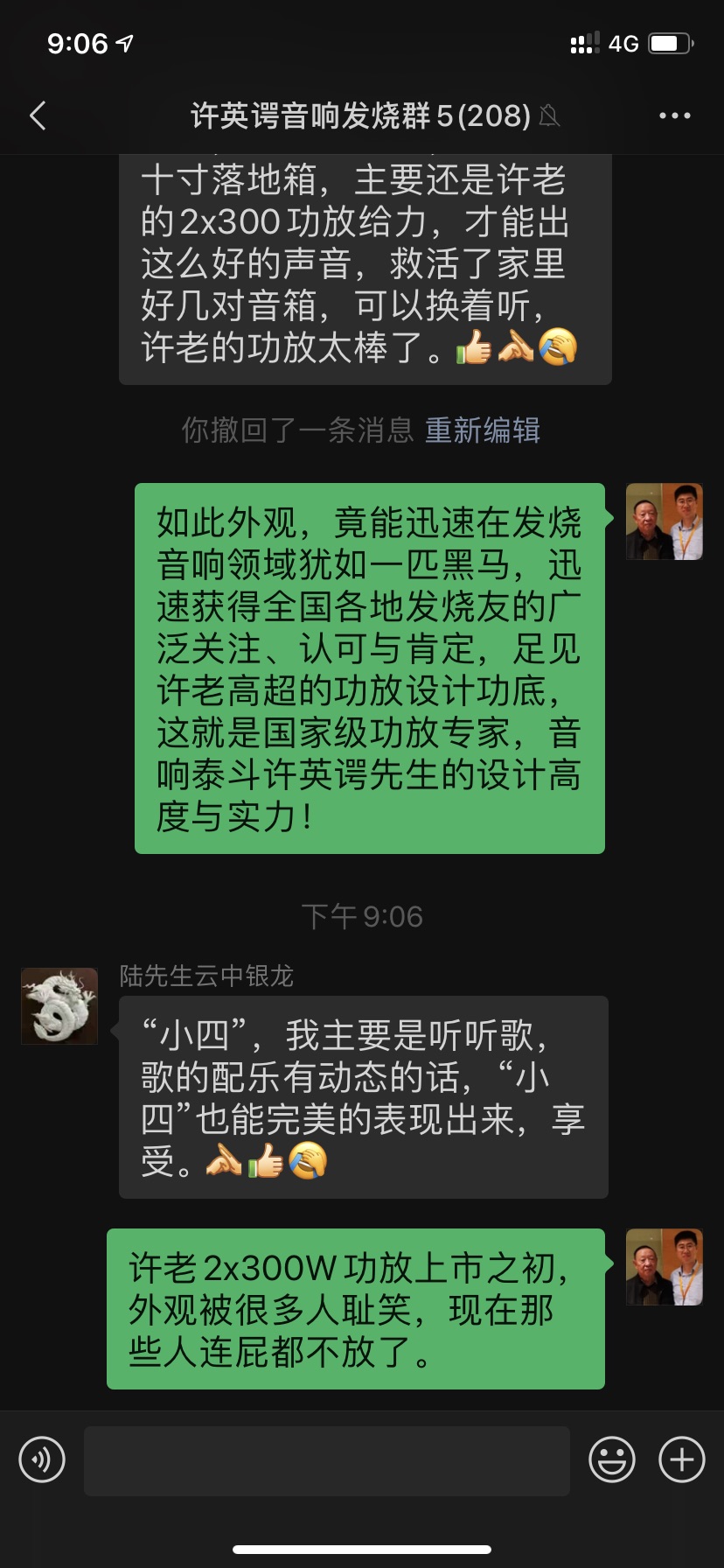
Task: Switch to voice message input
Action: (x=42, y=1459)
